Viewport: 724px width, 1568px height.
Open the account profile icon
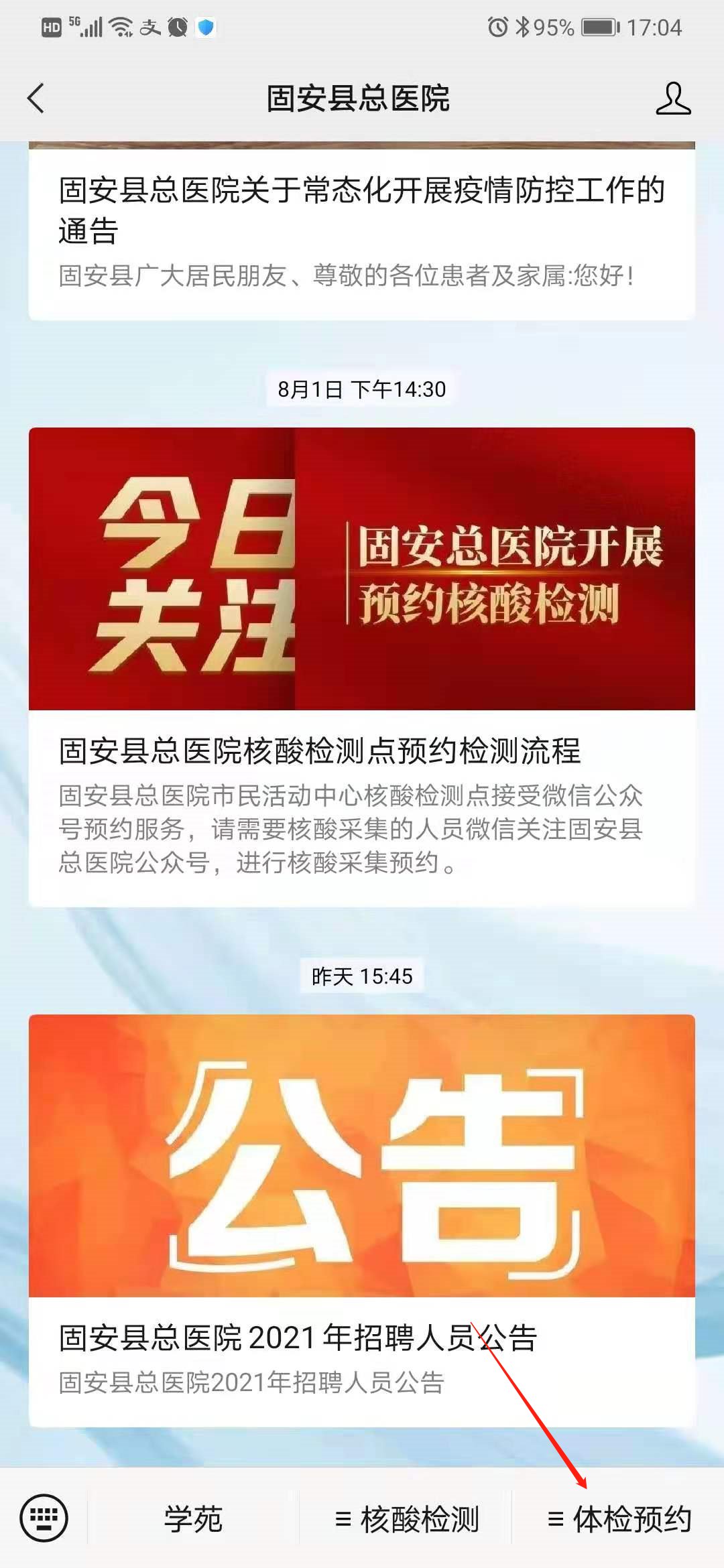[672, 99]
